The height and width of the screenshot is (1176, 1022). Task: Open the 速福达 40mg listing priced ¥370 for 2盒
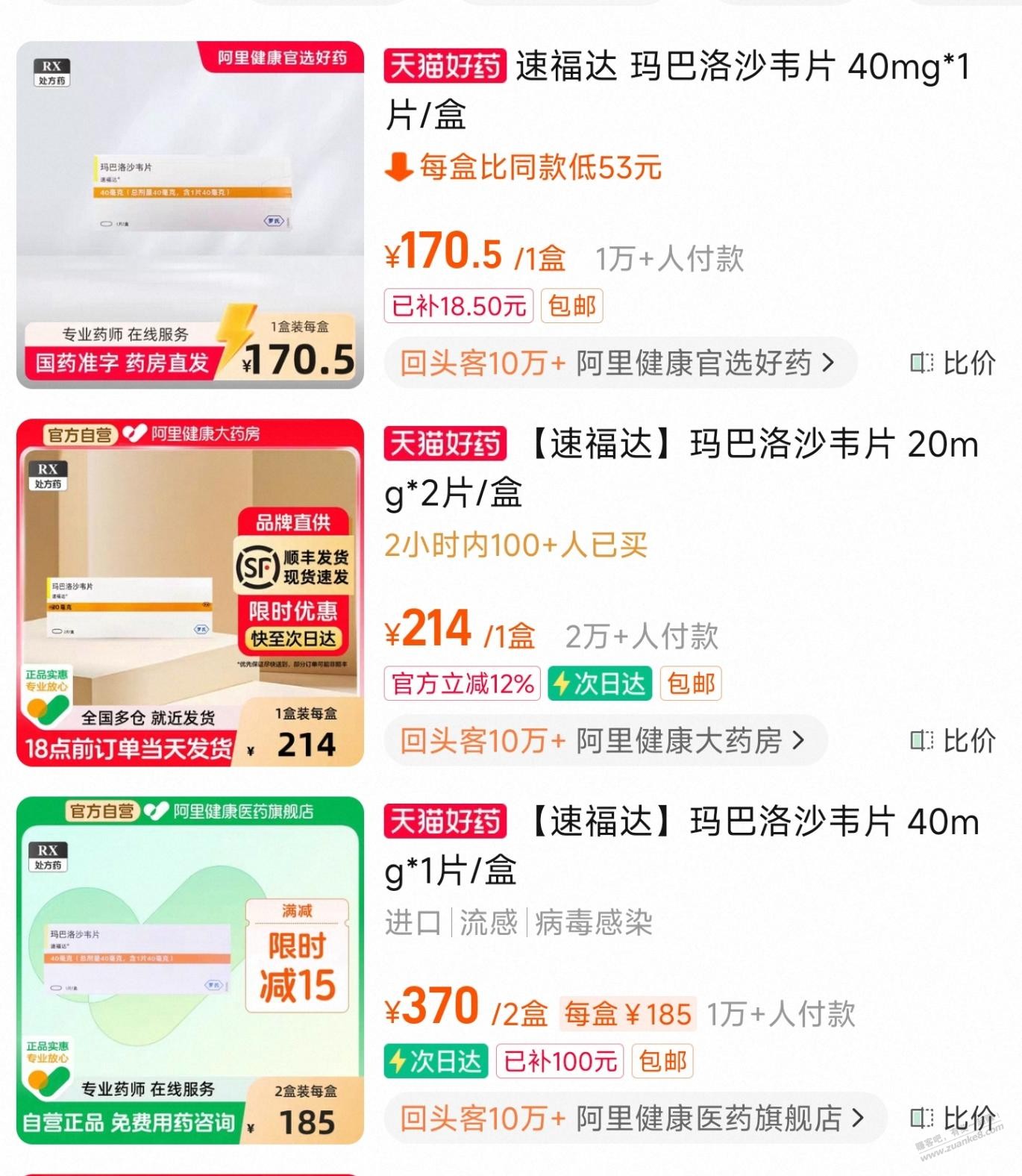679,845
